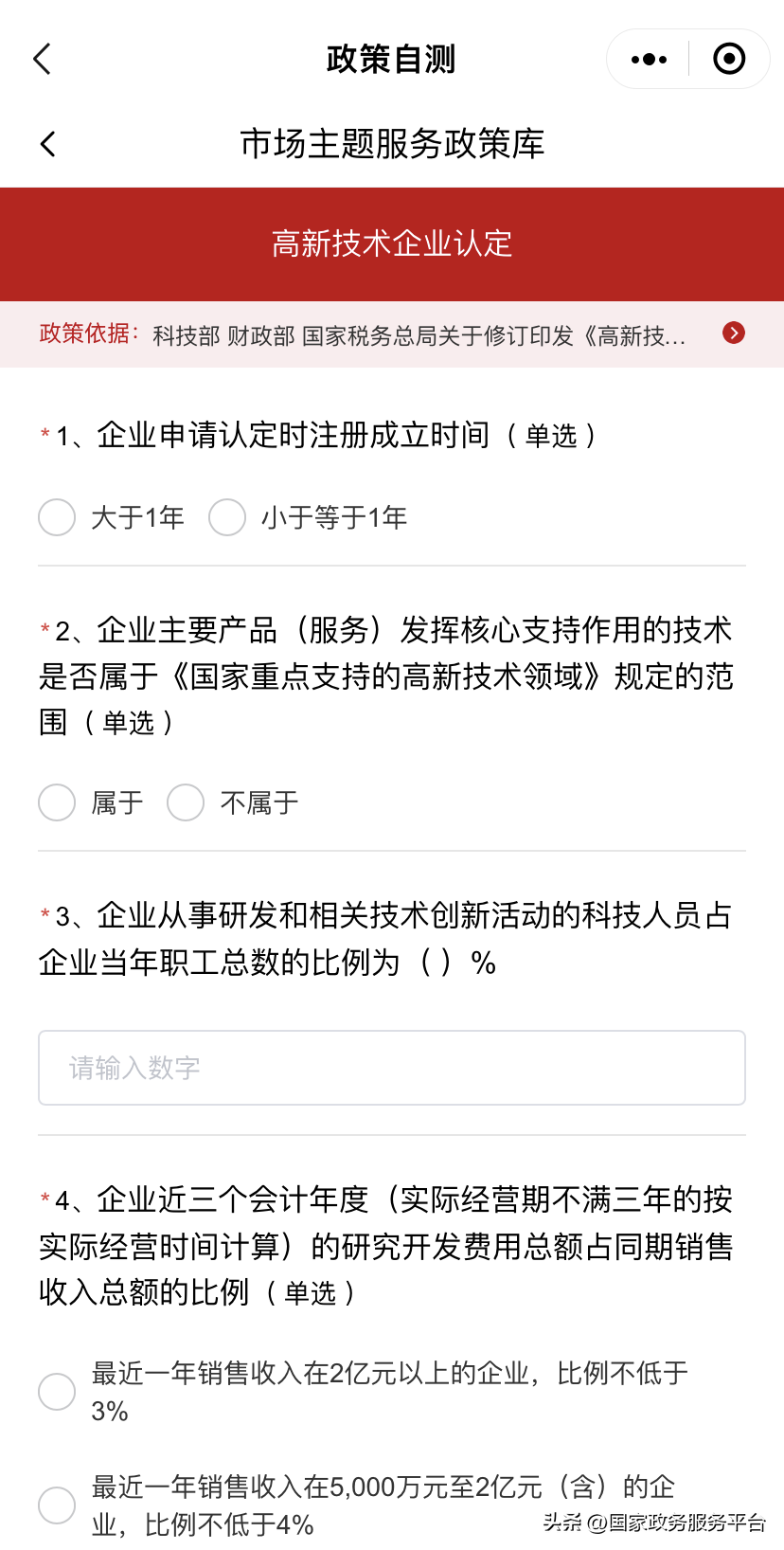Viewport: 784px width, 1550px height.
Task: Select 大于1年 for registration time
Action: pos(57,517)
